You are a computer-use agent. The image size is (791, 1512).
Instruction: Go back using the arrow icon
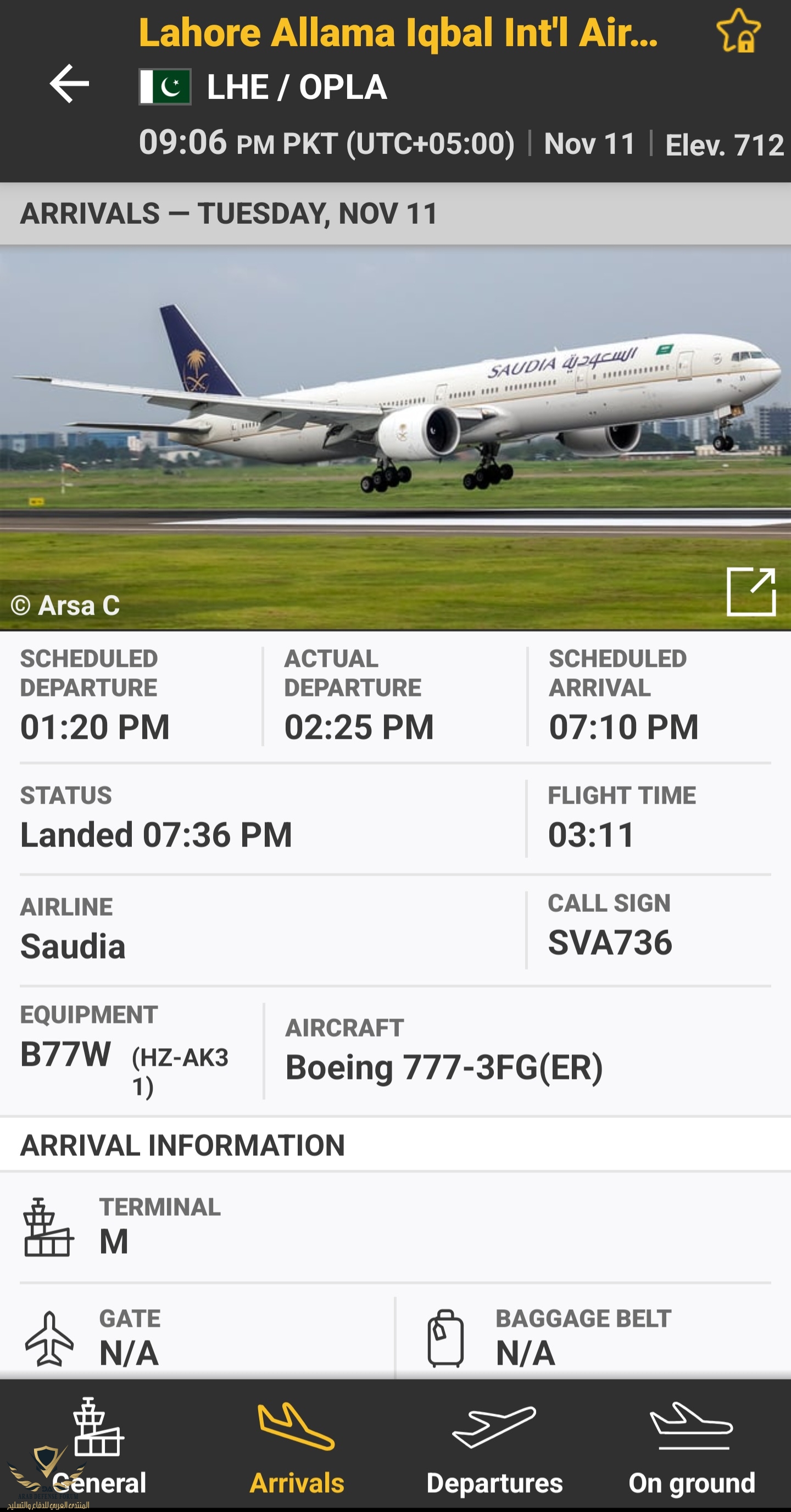69,84
